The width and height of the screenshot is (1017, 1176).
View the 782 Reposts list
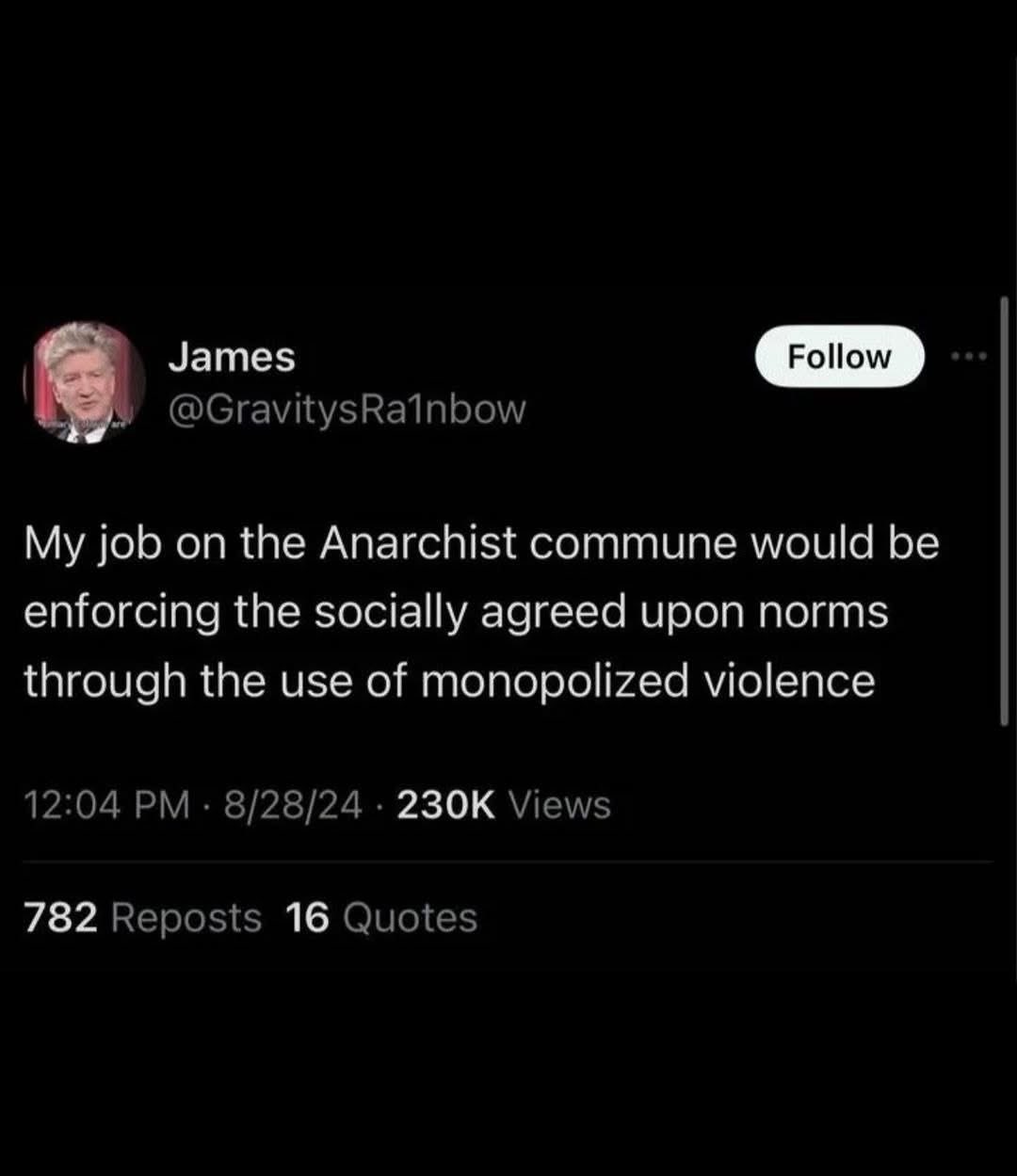[x=142, y=917]
